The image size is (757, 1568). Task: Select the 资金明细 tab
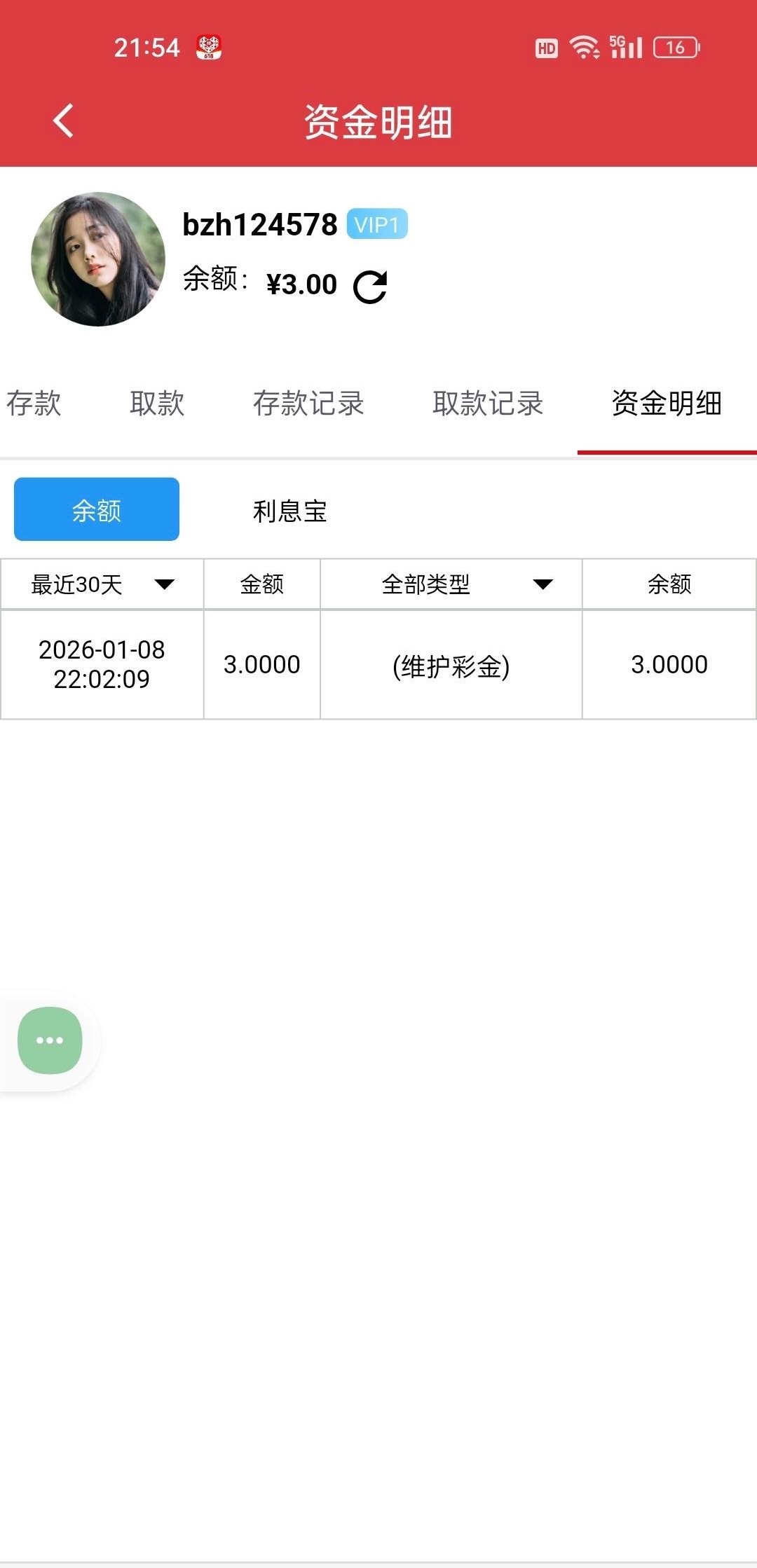coord(667,404)
